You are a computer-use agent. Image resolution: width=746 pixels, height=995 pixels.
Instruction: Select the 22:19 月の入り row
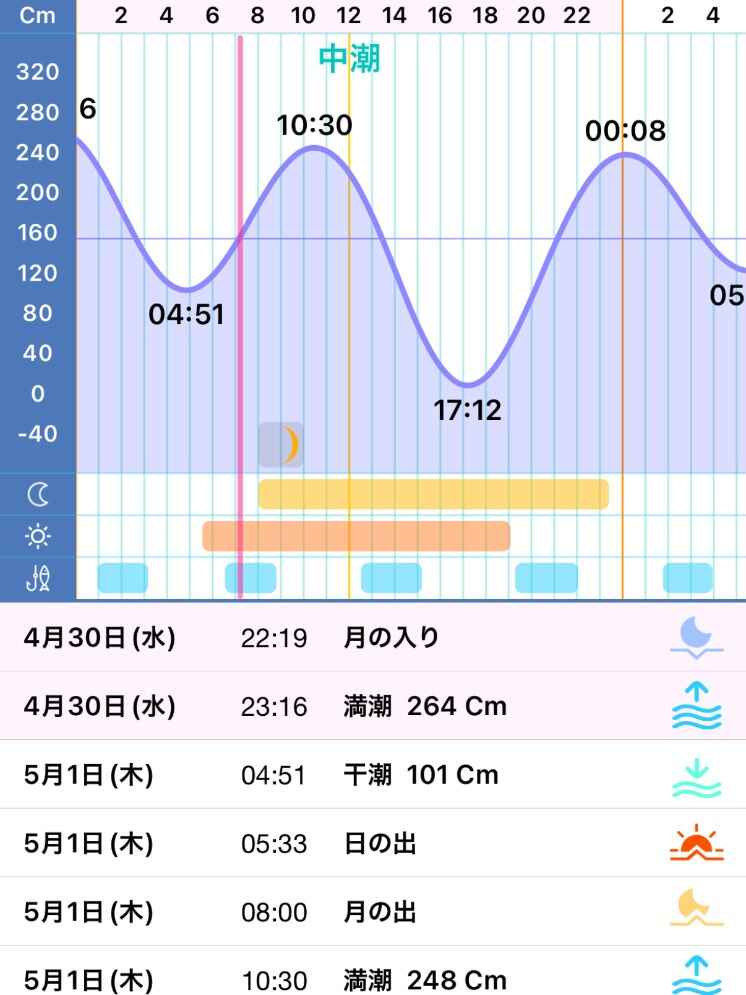tap(373, 638)
